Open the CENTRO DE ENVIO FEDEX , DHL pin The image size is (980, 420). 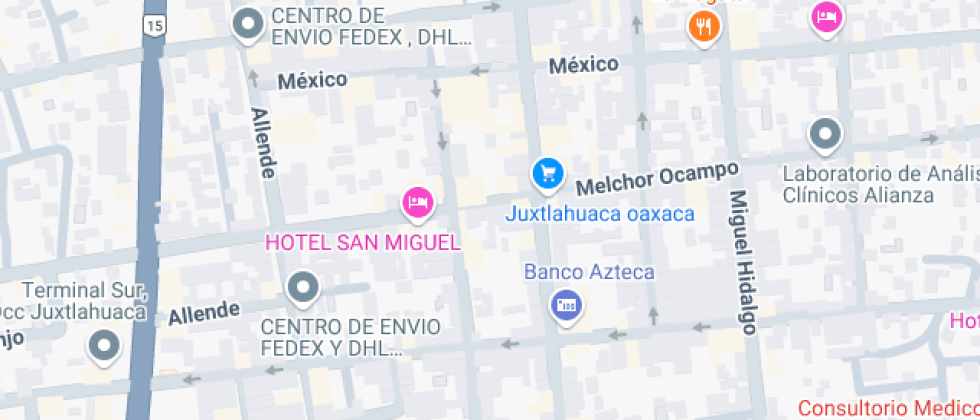[x=247, y=24]
